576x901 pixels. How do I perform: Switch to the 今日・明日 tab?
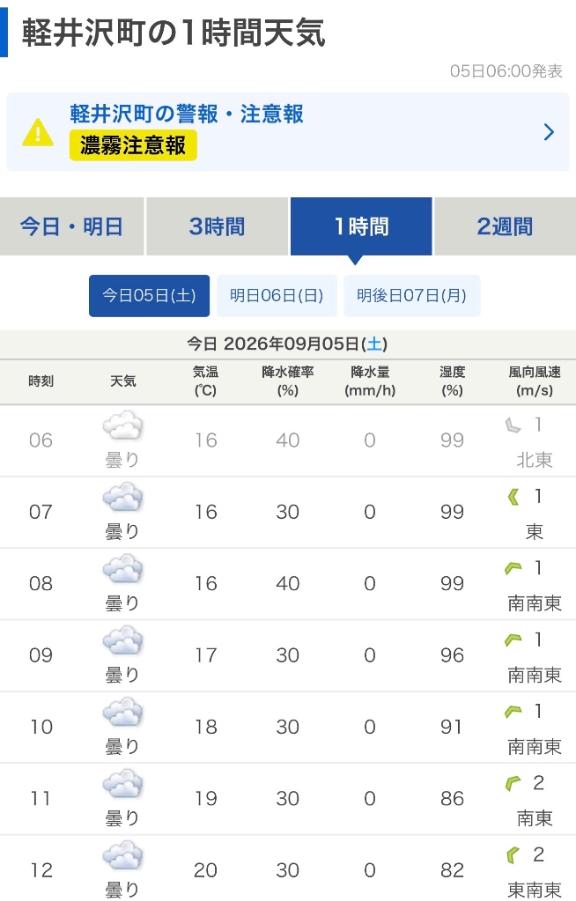coord(72,226)
